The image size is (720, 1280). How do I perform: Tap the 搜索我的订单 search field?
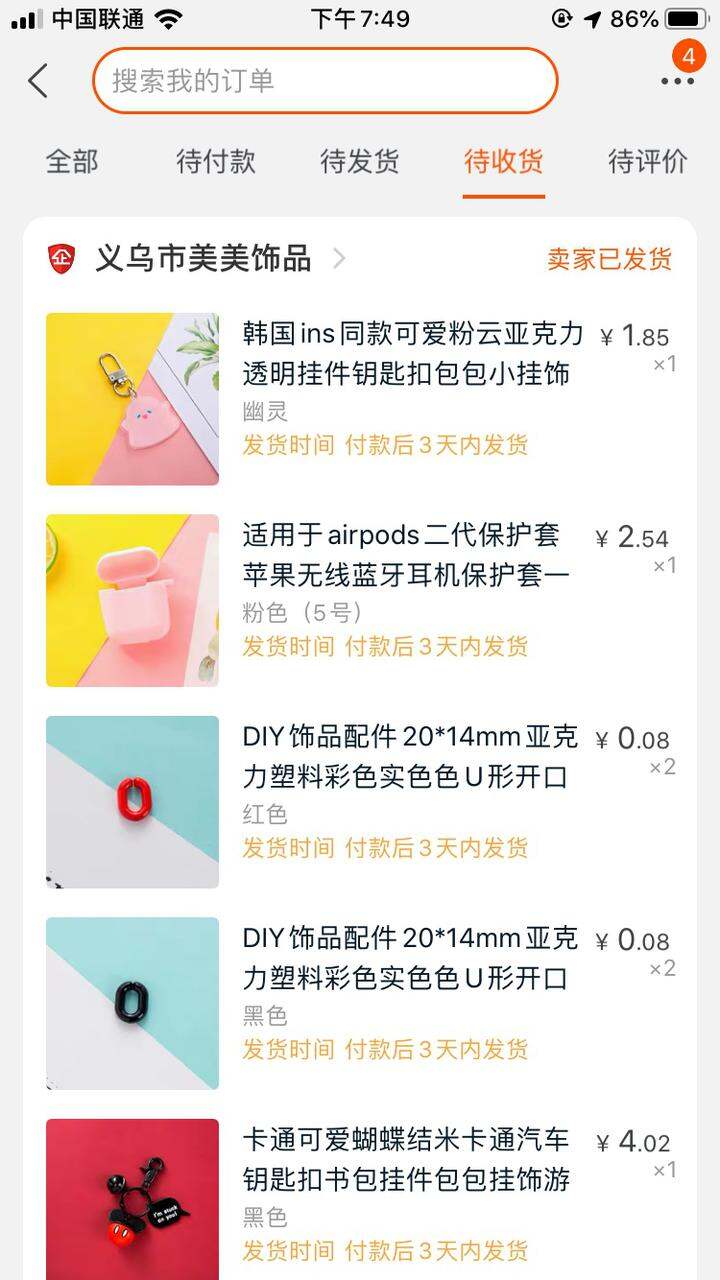click(325, 81)
